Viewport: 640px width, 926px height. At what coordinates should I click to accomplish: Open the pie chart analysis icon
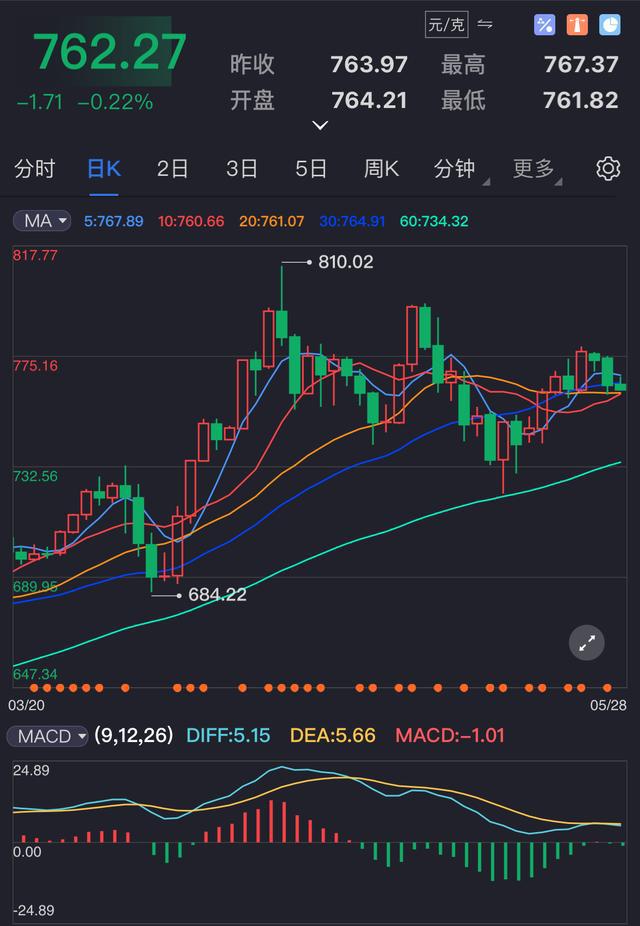(x=609, y=25)
